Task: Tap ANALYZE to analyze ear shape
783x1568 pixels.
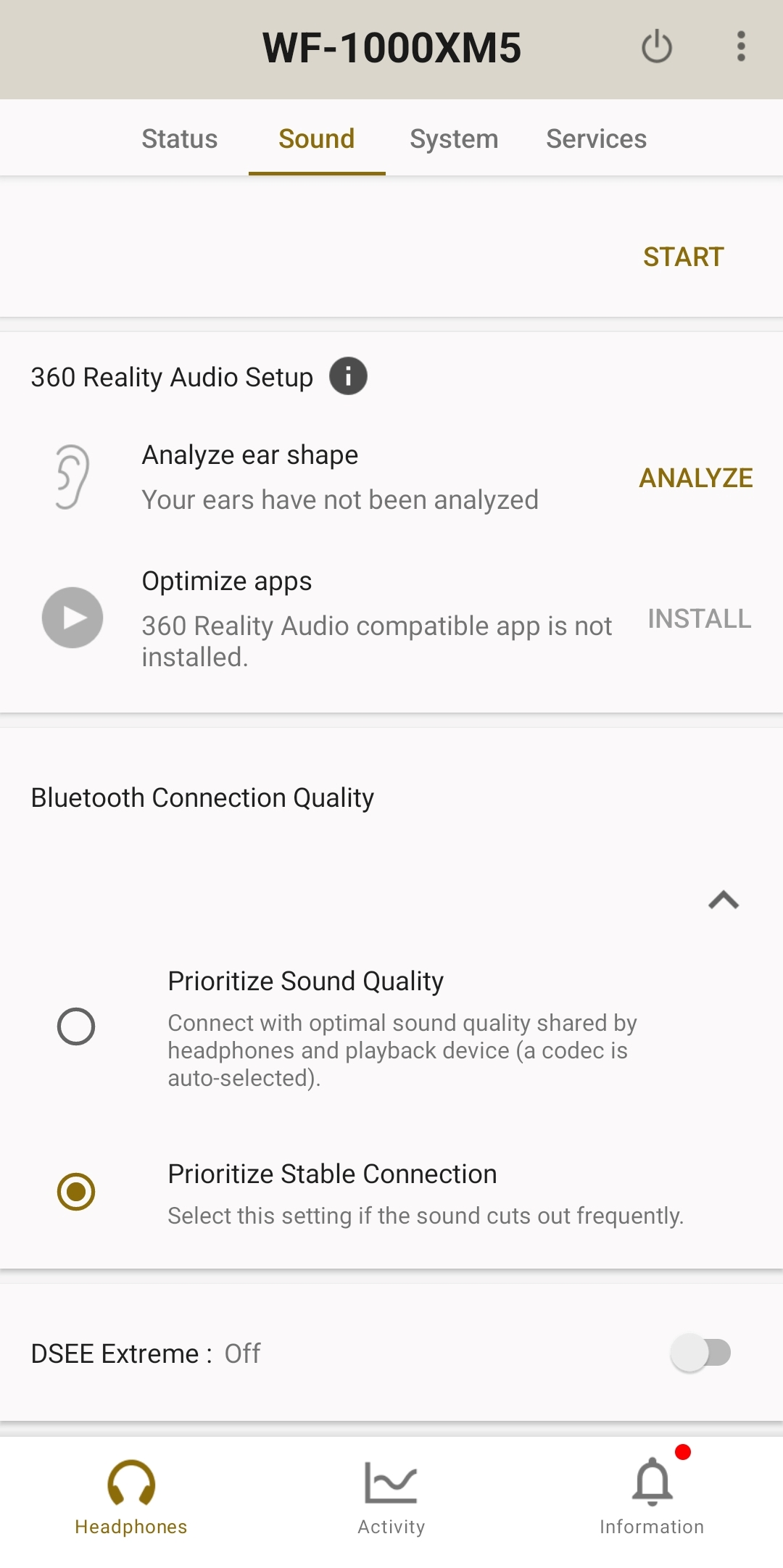Action: [695, 478]
